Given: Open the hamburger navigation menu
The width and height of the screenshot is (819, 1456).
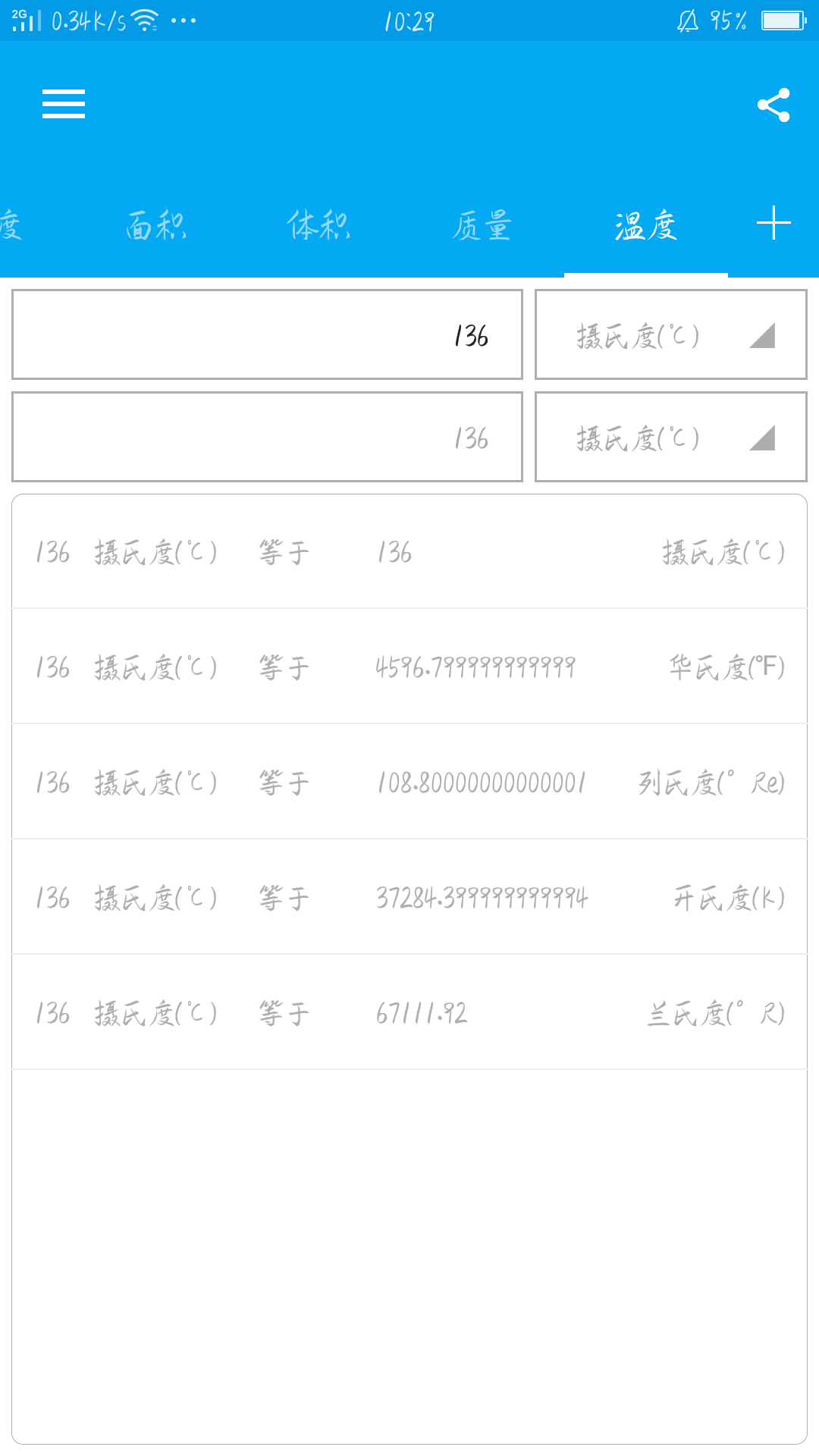Looking at the screenshot, I should pos(64,105).
